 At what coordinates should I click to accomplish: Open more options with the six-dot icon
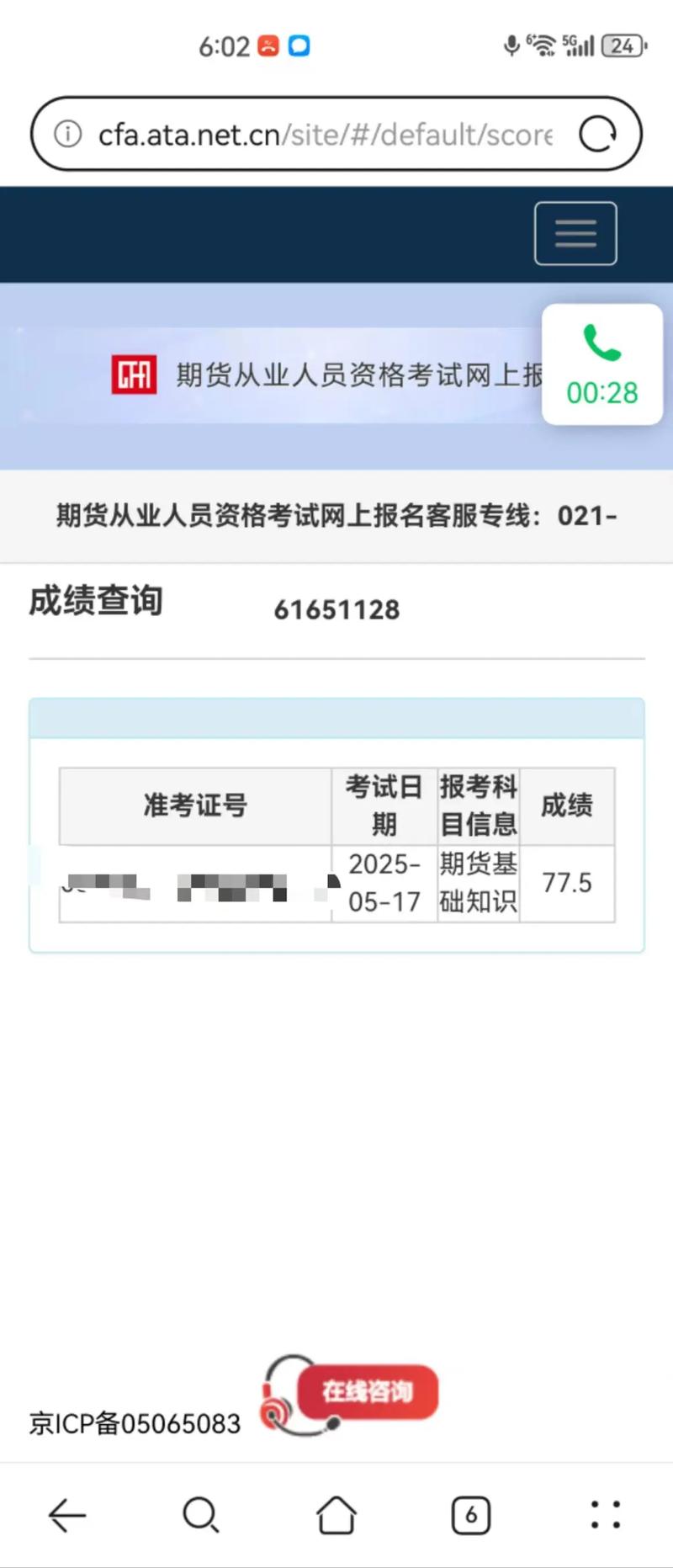pyautogui.click(x=604, y=1515)
